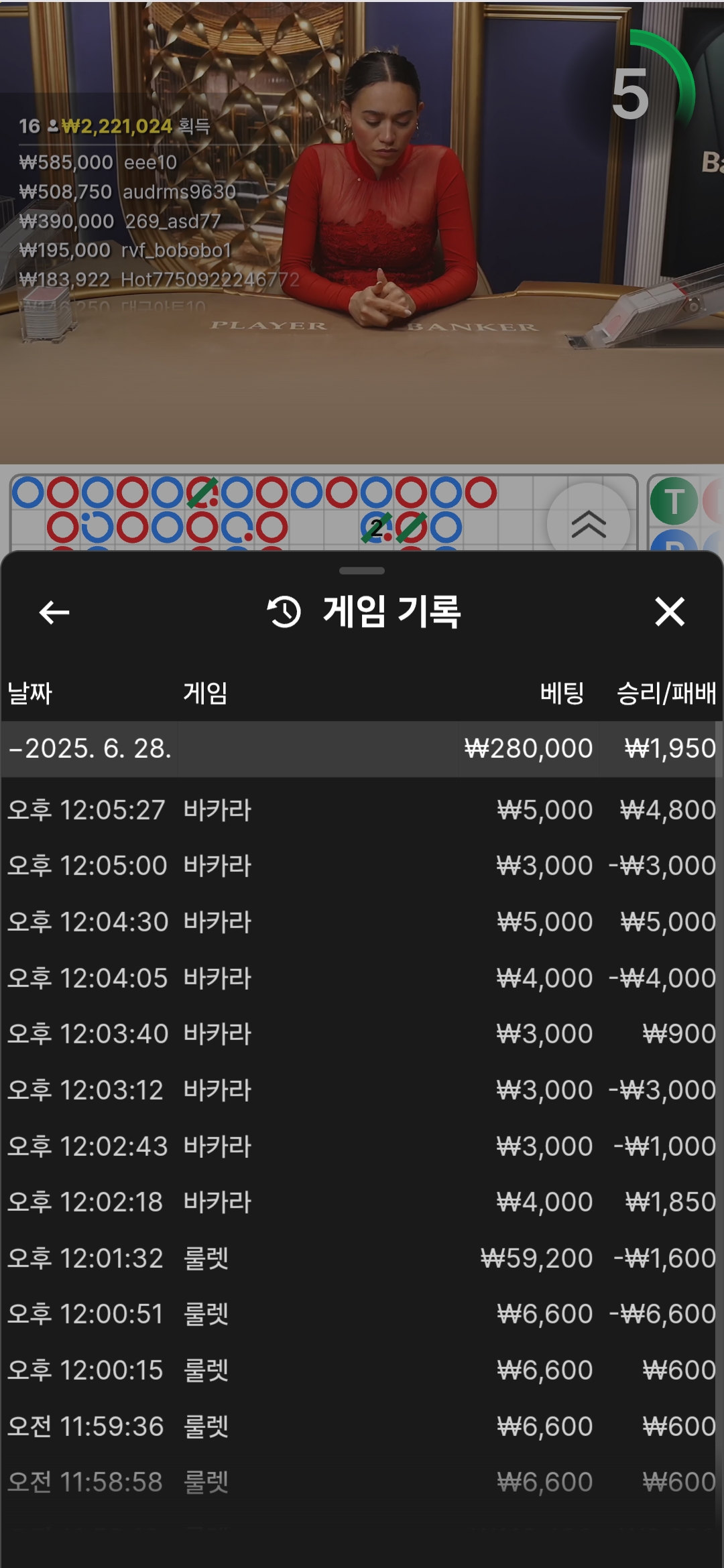Expand the roadmap with the double chevron
The image size is (724, 1568).
pyautogui.click(x=589, y=524)
